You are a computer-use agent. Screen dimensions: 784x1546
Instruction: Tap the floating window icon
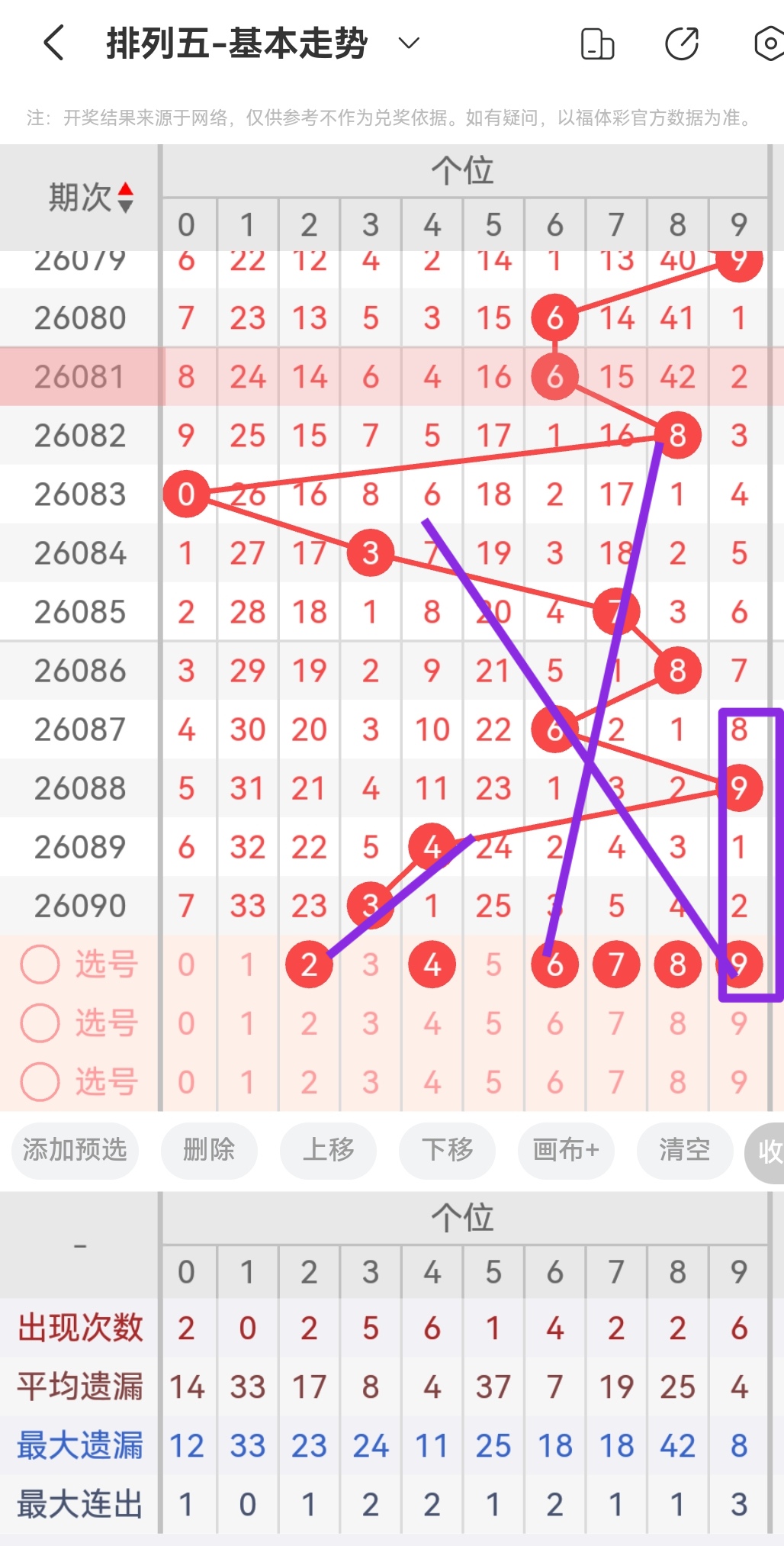point(598,43)
